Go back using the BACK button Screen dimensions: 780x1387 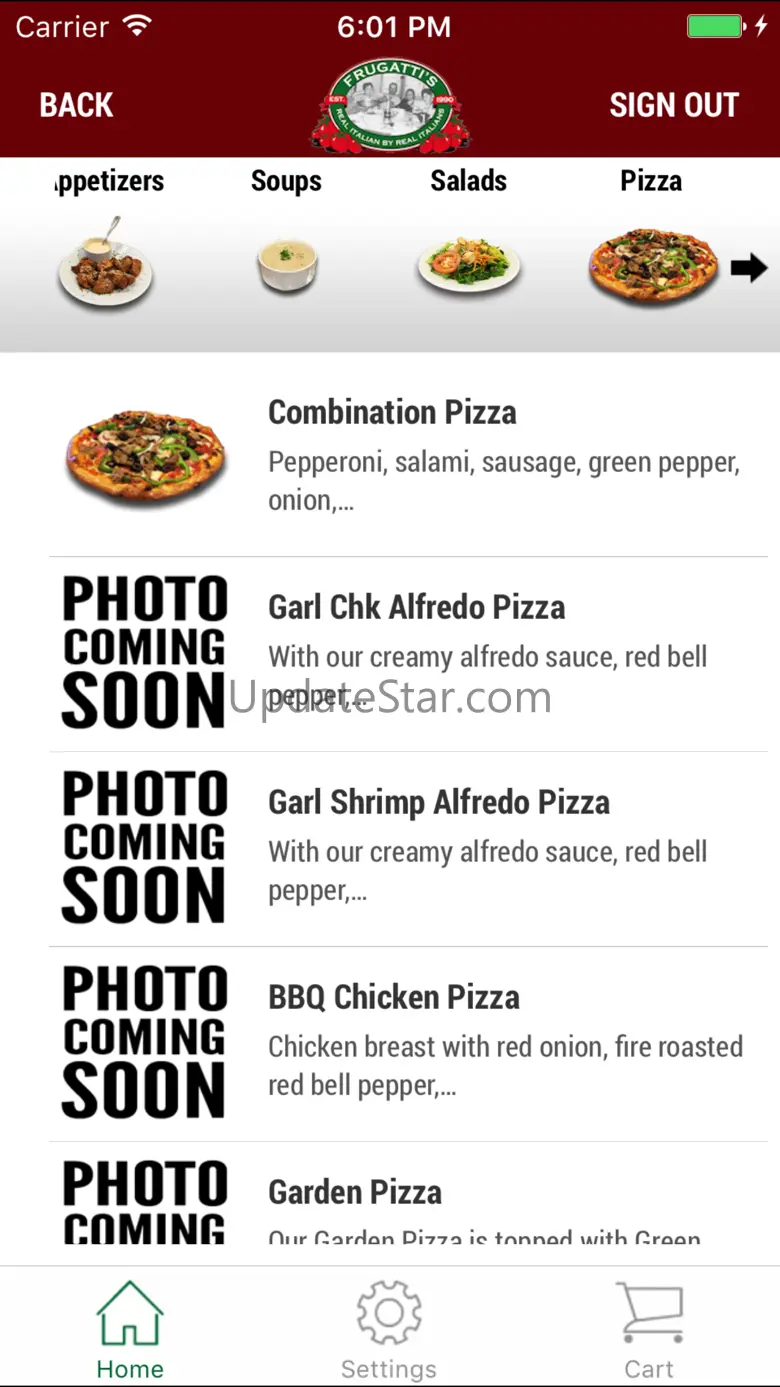[76, 105]
